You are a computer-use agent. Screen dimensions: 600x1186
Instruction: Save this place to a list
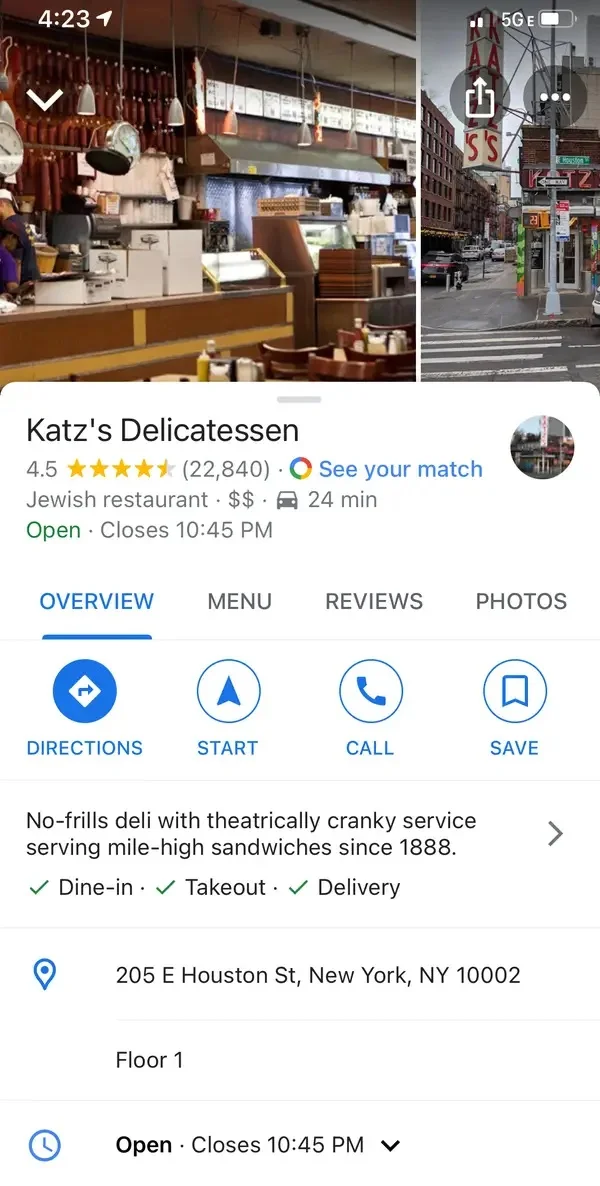(514, 691)
